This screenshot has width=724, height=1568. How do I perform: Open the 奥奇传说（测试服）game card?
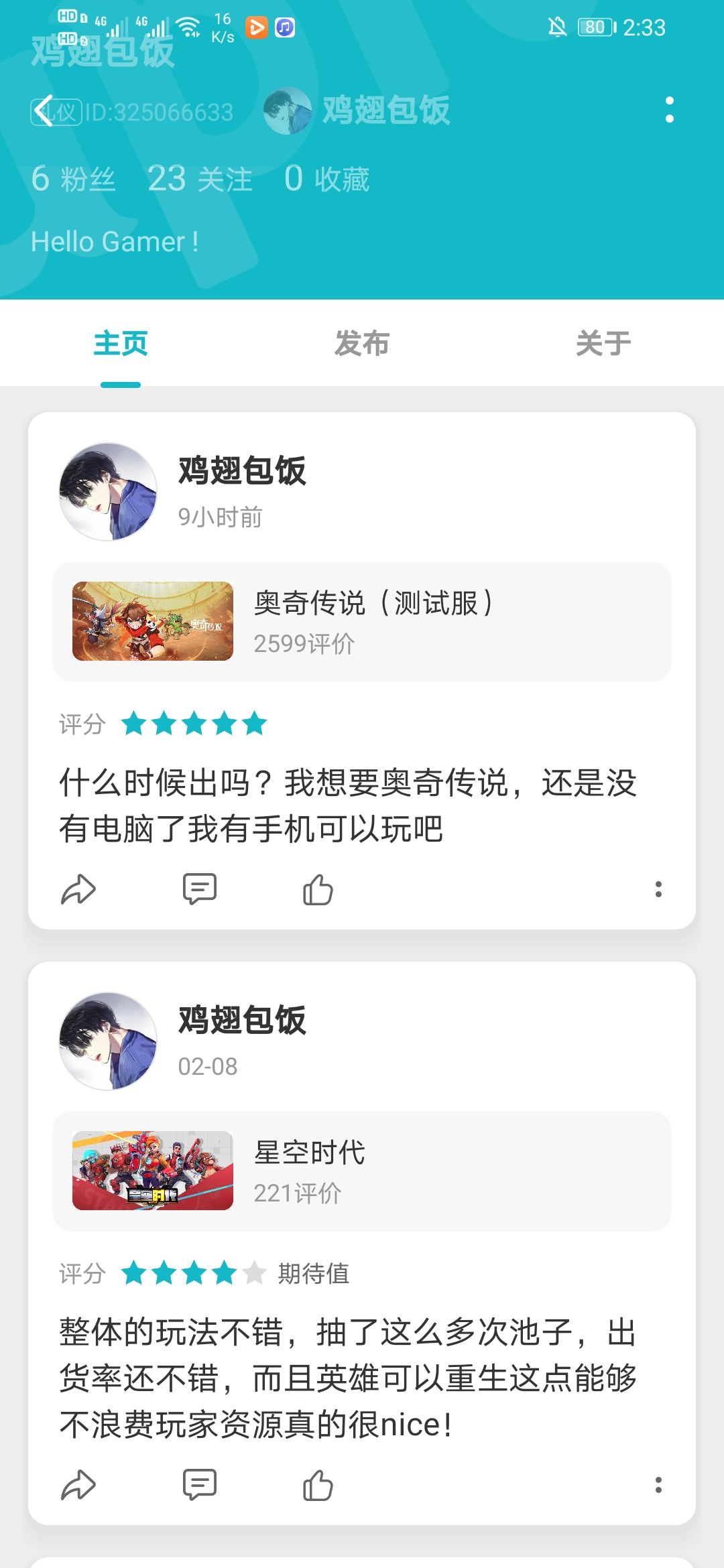pos(362,622)
